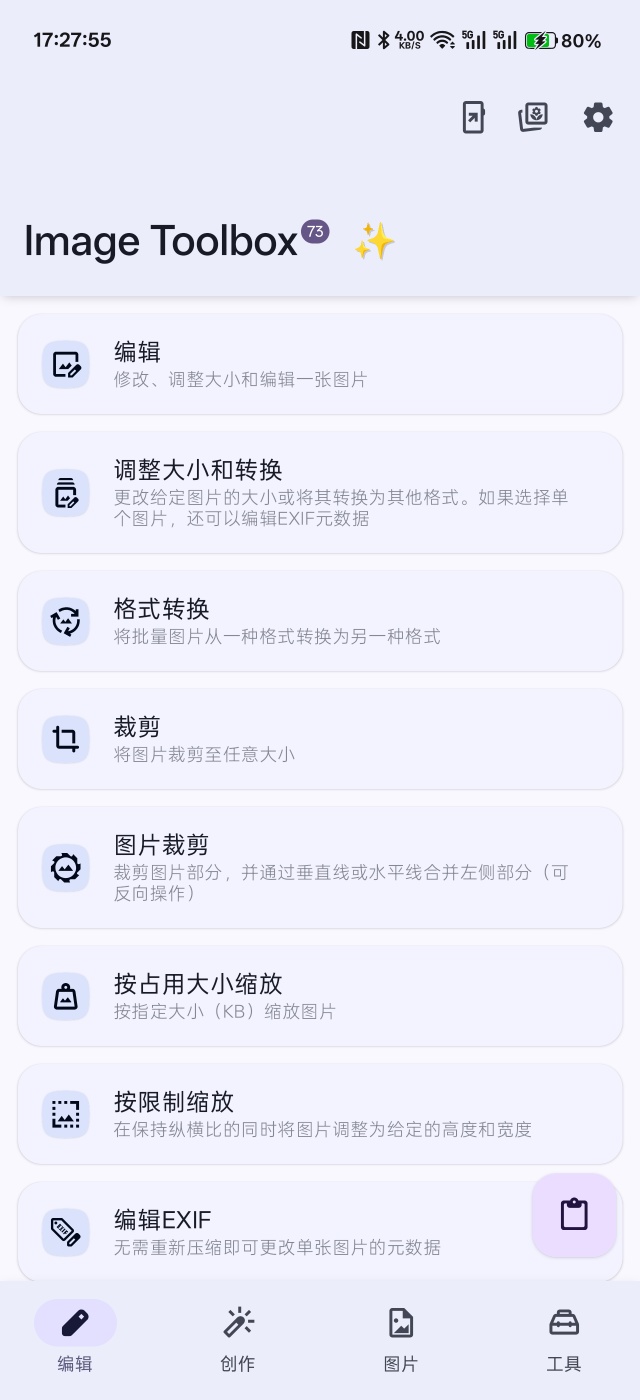Screen dimensions: 640x1400
Task: Tap the image collection icon in top bar
Action: tap(533, 118)
